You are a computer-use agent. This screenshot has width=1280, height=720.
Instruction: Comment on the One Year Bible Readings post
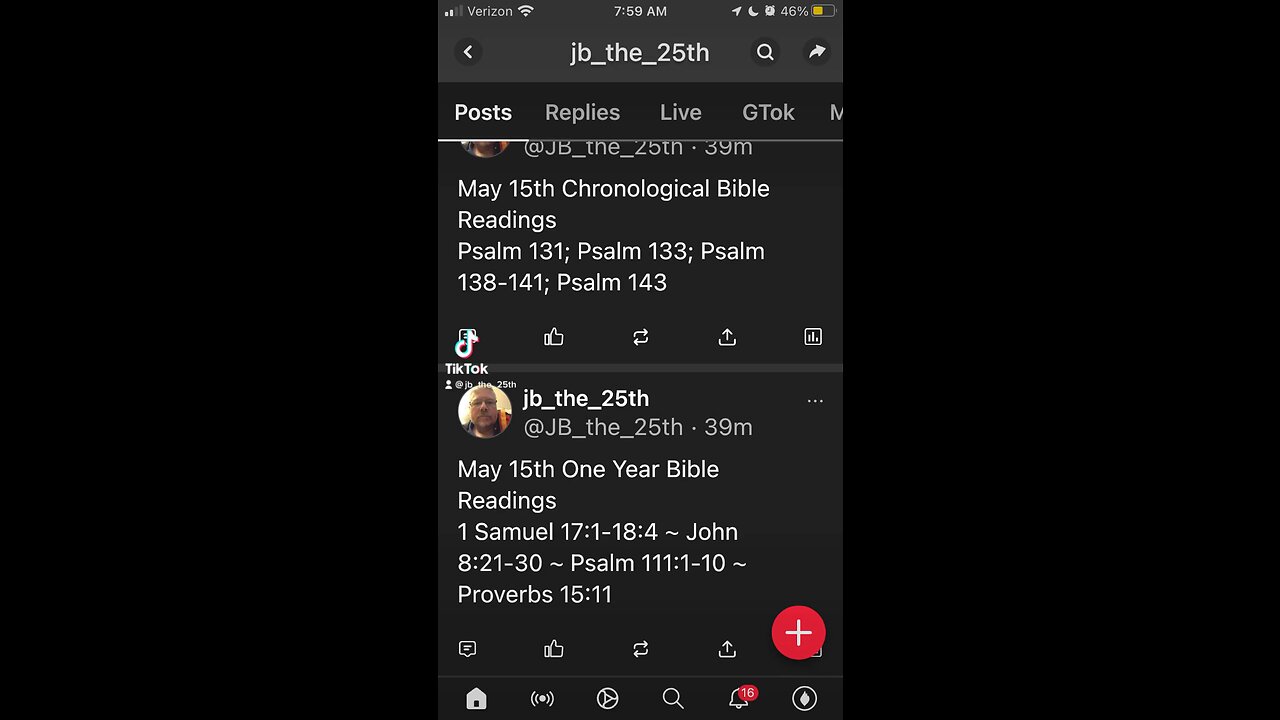[467, 649]
